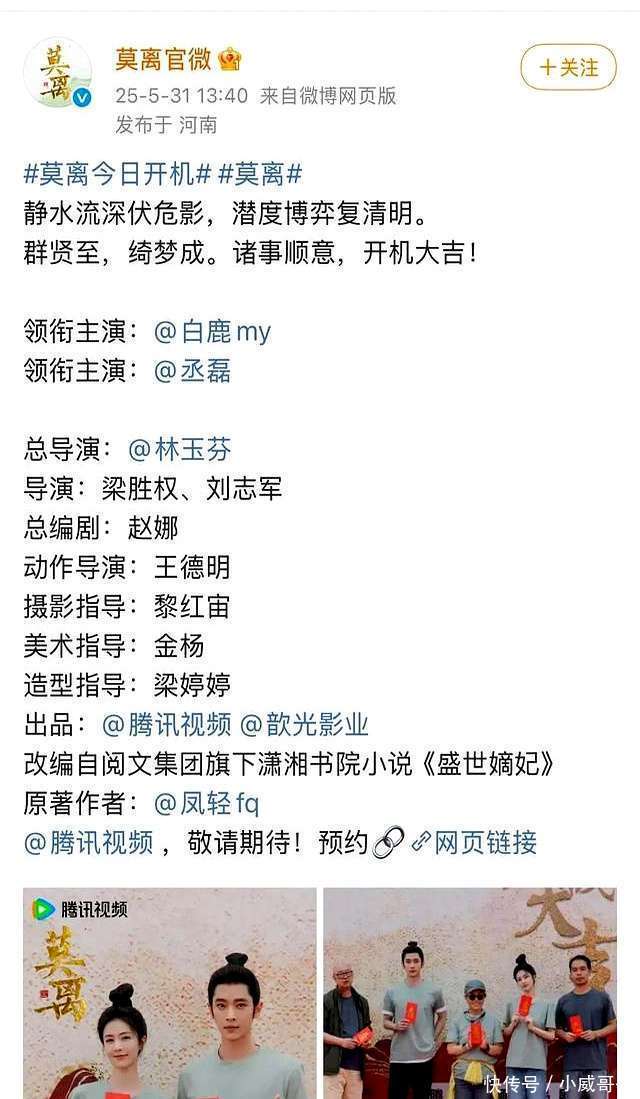Open the @腾讯视频 mention in 出品 line

click(166, 725)
